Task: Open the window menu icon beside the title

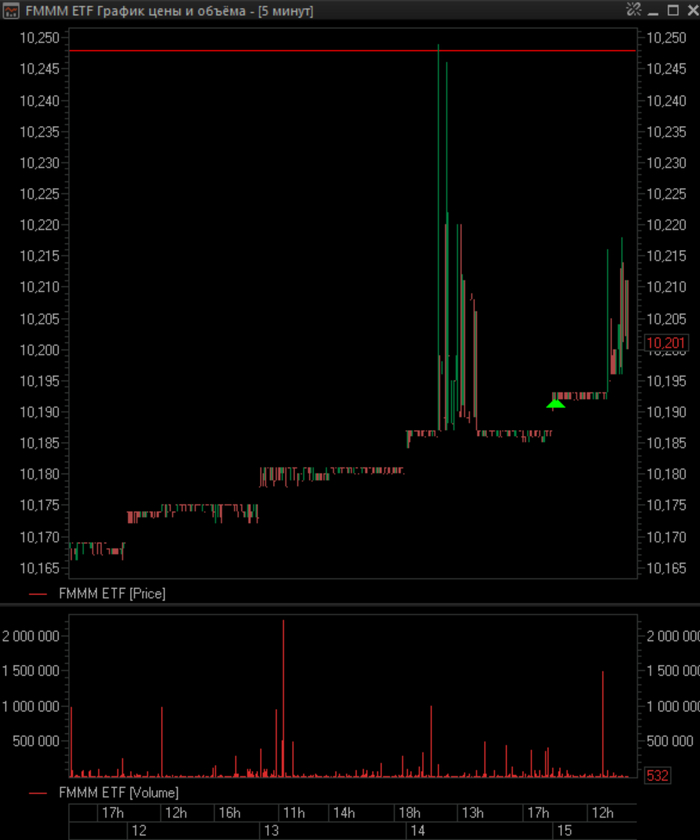Action: [x=10, y=10]
